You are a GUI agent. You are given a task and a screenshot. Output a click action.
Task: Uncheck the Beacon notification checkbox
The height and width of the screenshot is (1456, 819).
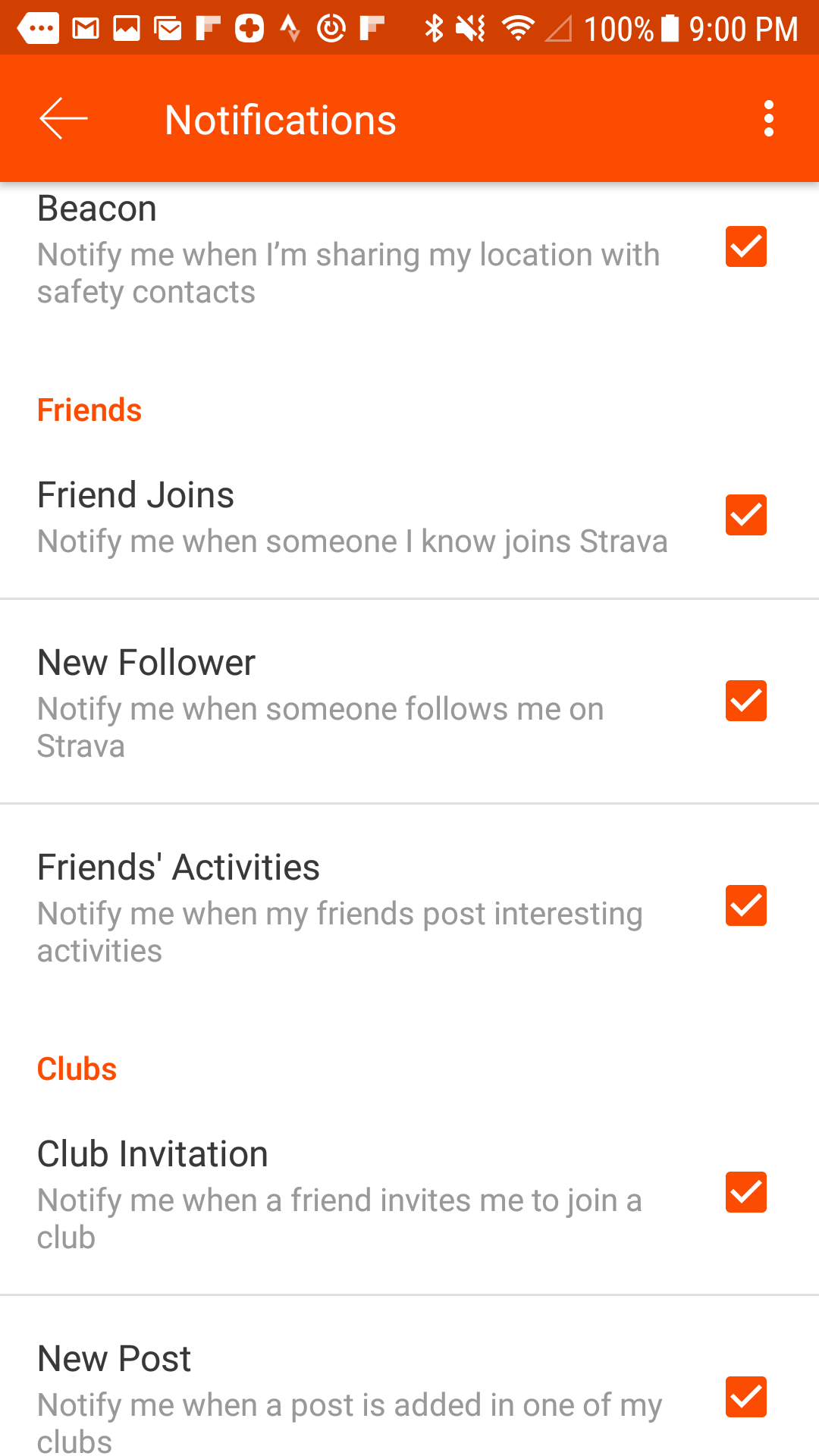(746, 246)
